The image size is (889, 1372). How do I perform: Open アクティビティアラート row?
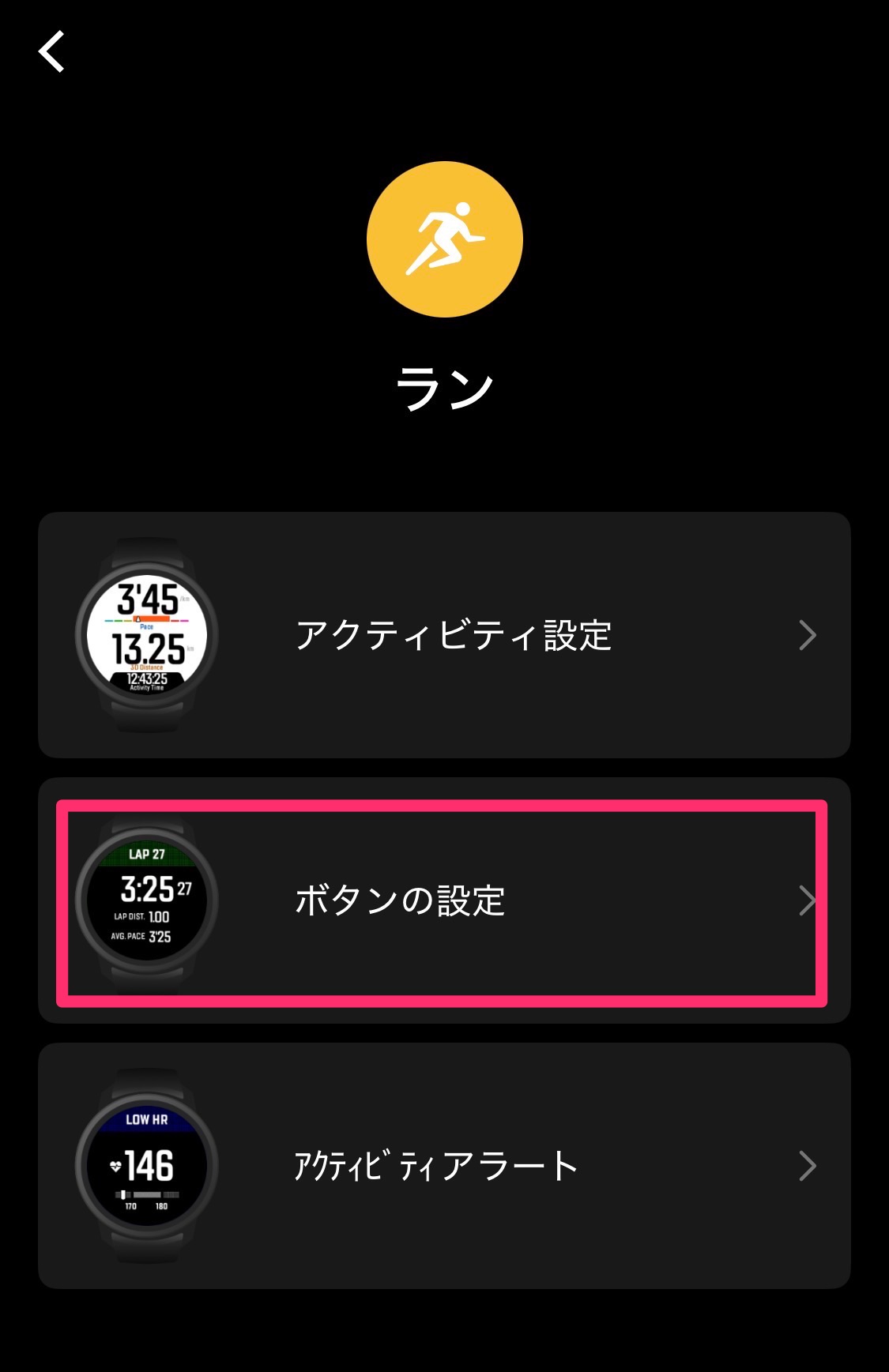point(444,1166)
